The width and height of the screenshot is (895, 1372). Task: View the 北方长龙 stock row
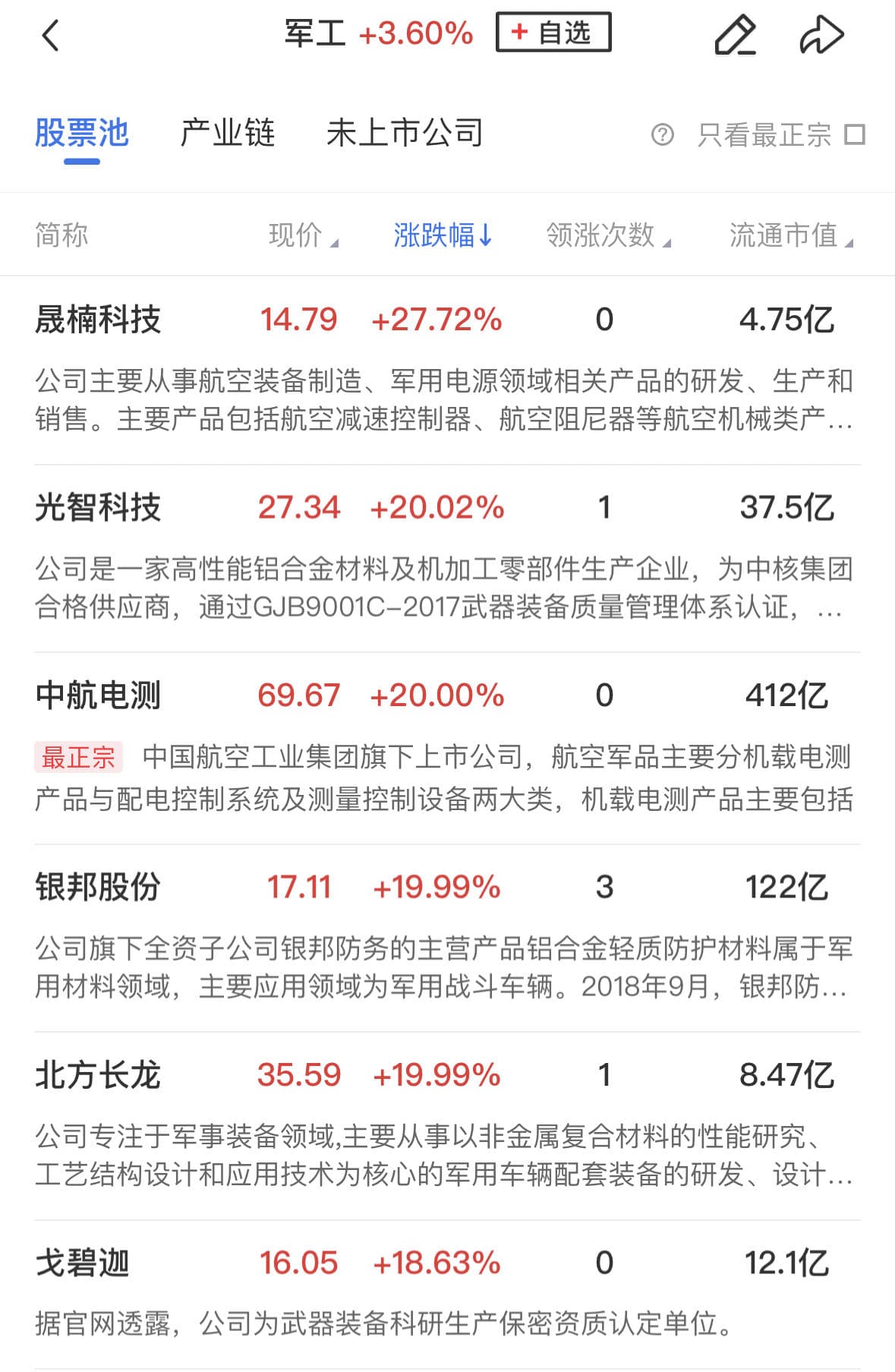[99, 1074]
